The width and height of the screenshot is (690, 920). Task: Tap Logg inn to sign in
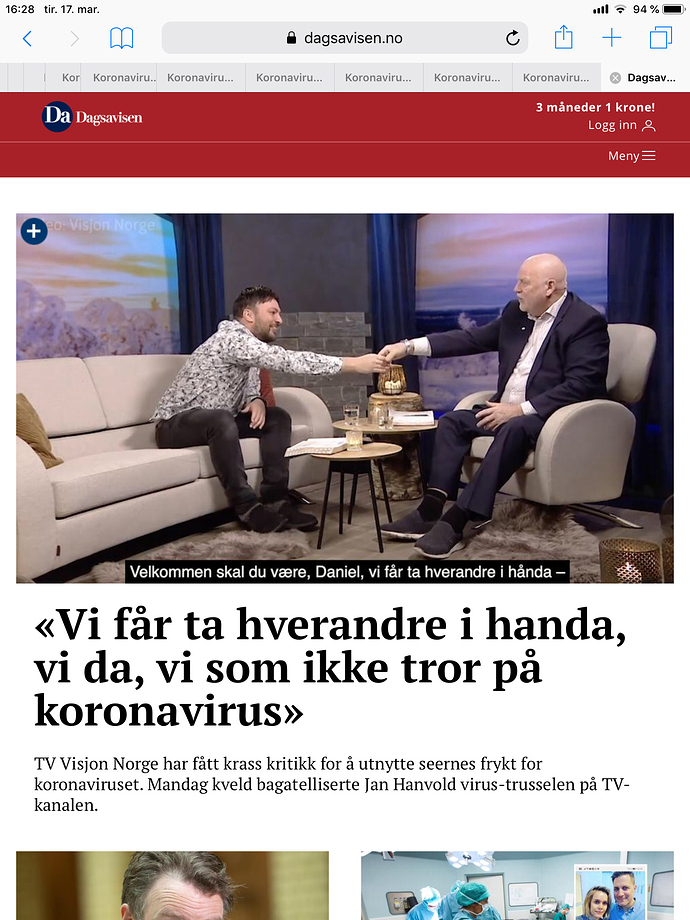pos(620,125)
